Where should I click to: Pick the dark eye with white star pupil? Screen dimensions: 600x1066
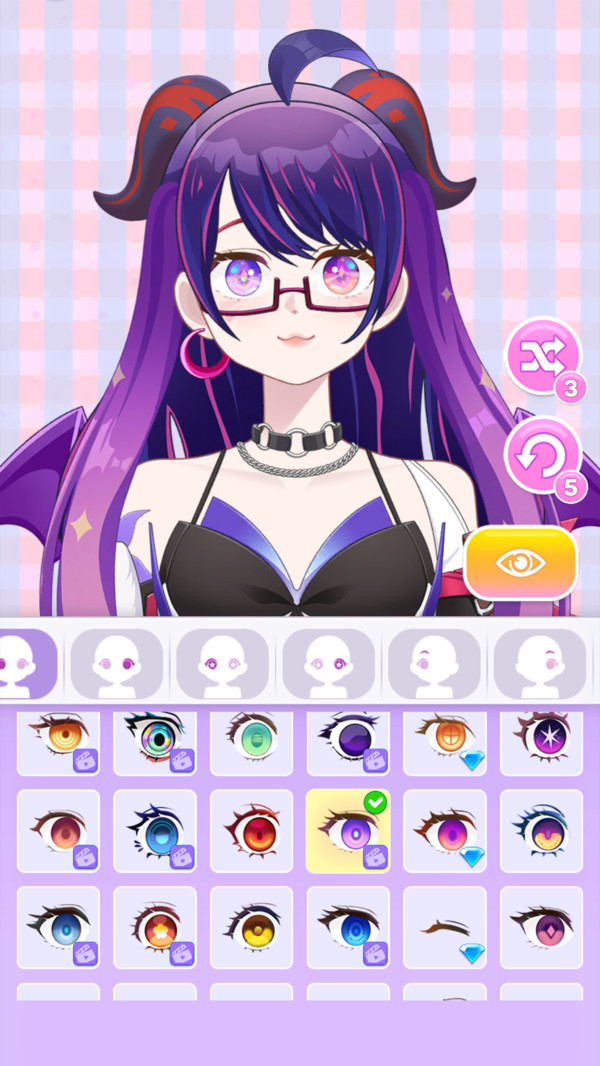pos(540,740)
